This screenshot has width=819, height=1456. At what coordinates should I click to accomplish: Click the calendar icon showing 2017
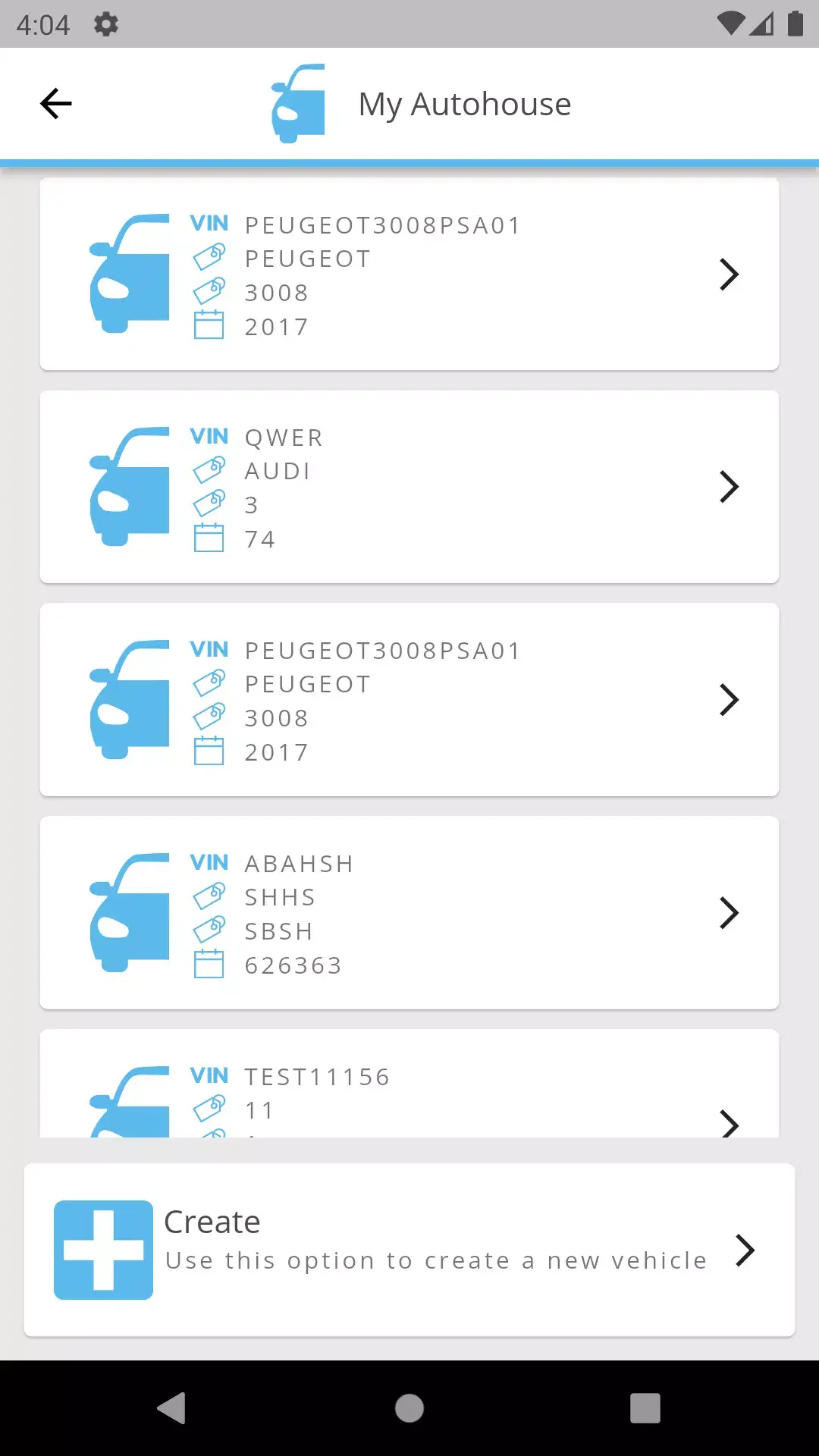tap(210, 326)
